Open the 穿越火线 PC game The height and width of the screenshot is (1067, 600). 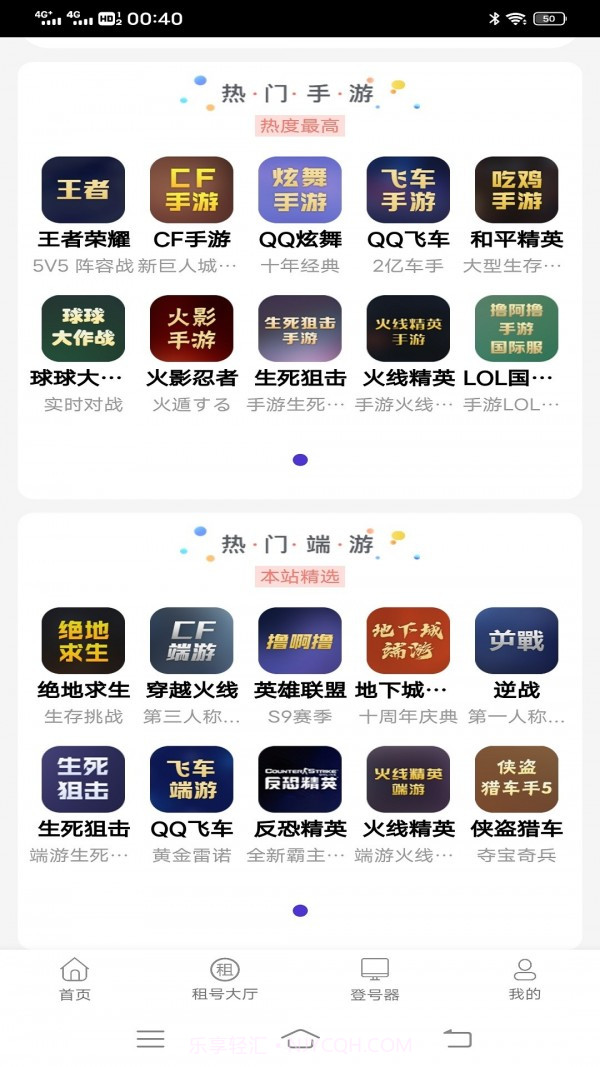click(x=191, y=641)
